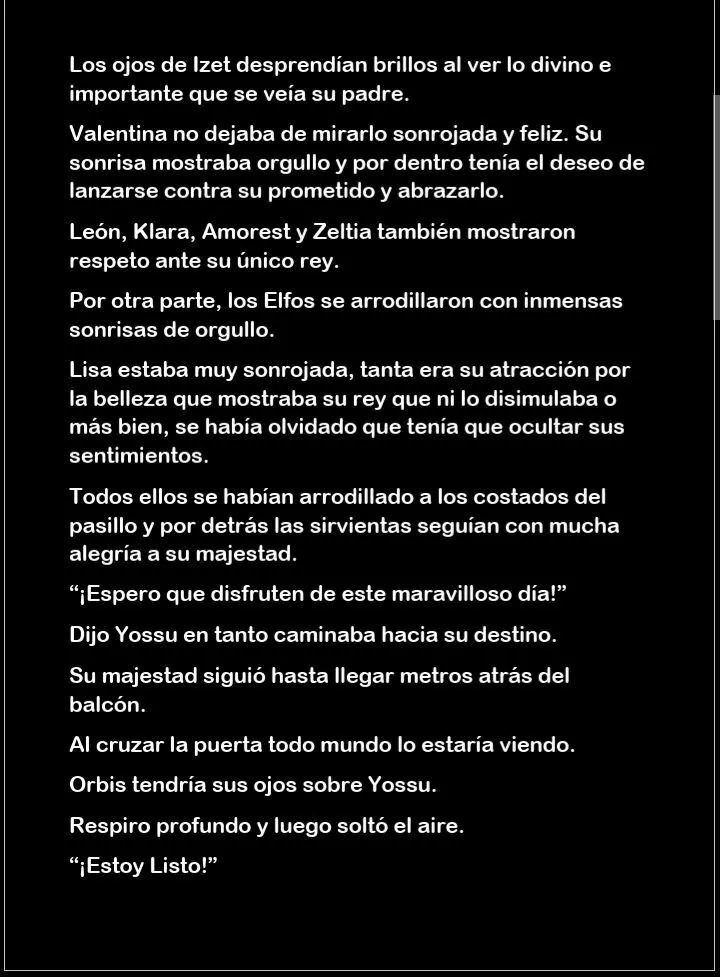The height and width of the screenshot is (977, 720).
Task: Tap the vertical scrollbar thumb on the right edge
Action: [716, 207]
